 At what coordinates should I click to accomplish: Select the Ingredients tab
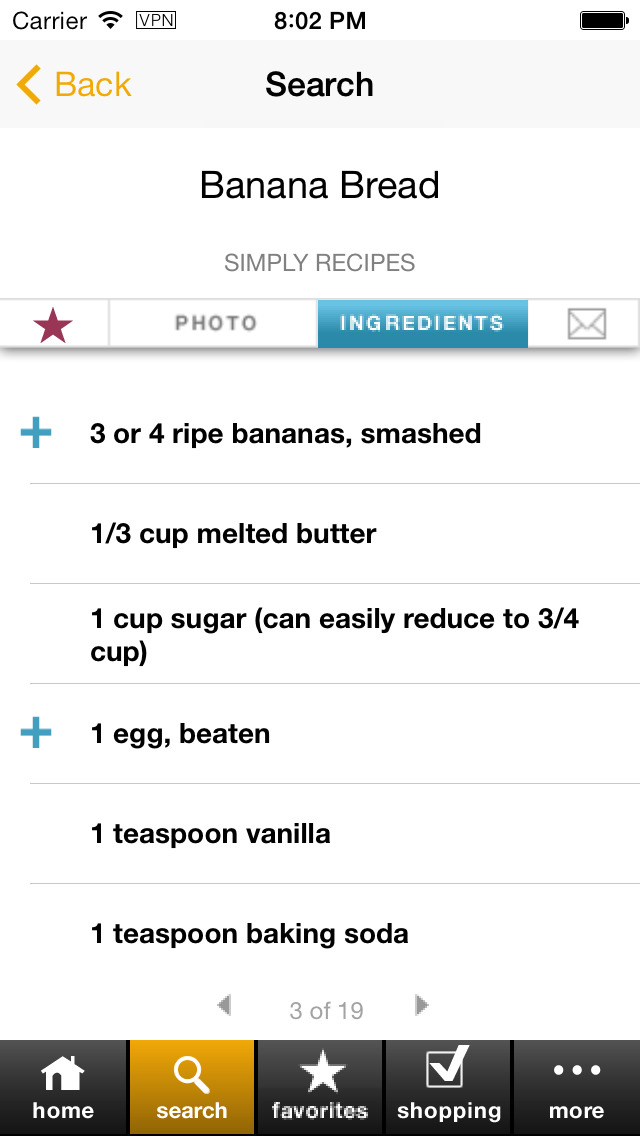click(x=422, y=324)
